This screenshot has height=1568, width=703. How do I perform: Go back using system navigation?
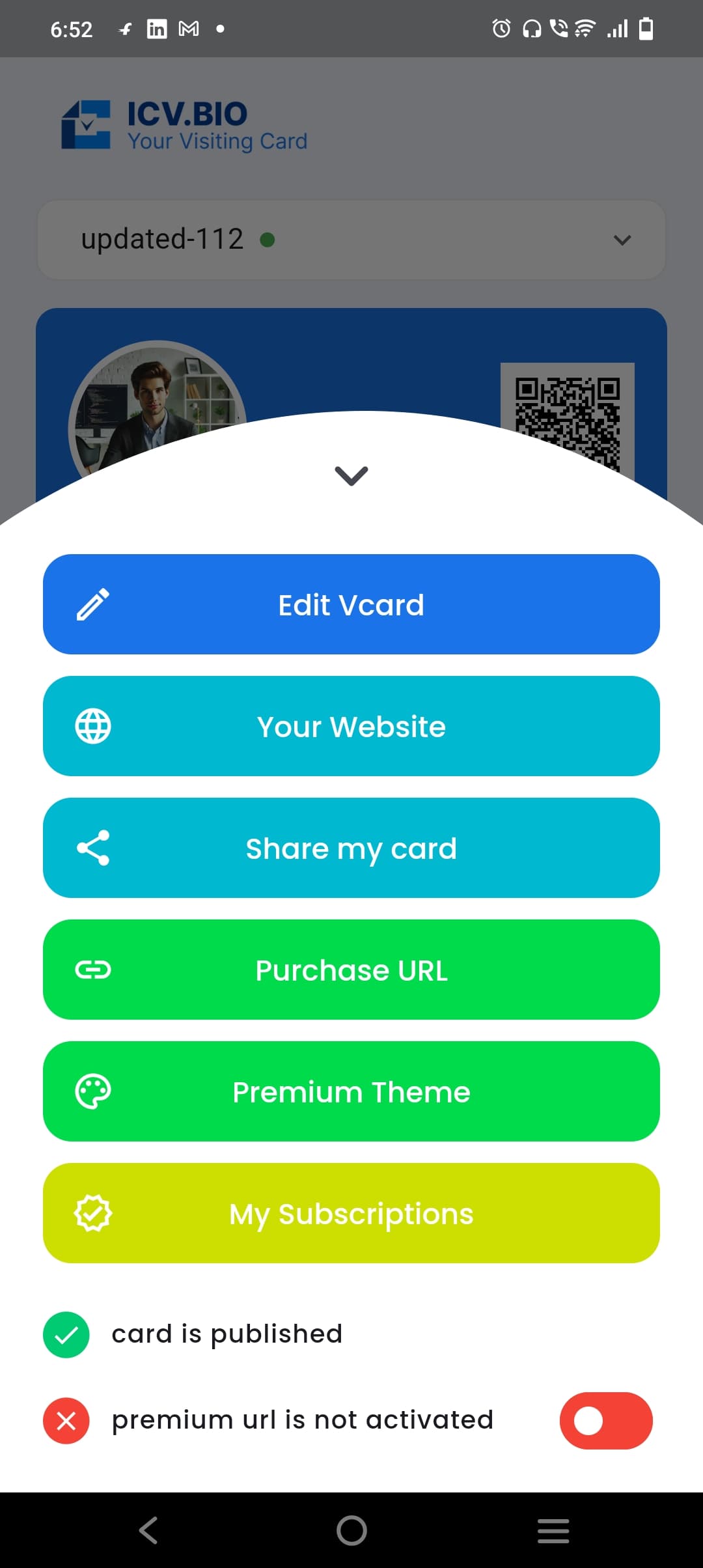coord(148,1530)
